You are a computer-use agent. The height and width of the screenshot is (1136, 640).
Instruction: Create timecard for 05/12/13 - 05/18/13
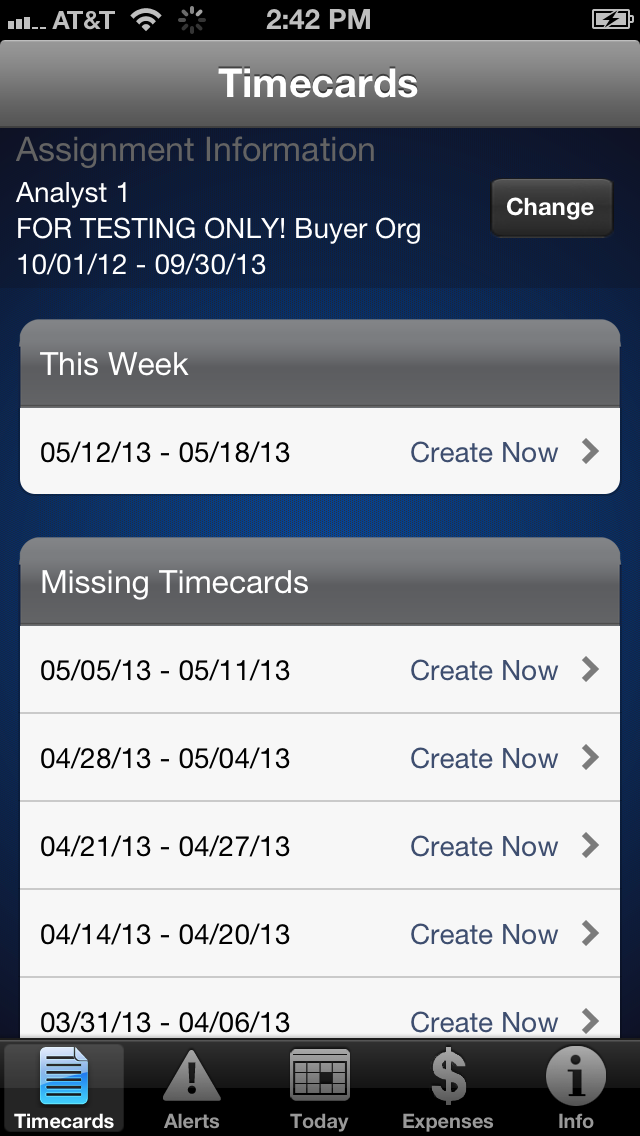[320, 452]
